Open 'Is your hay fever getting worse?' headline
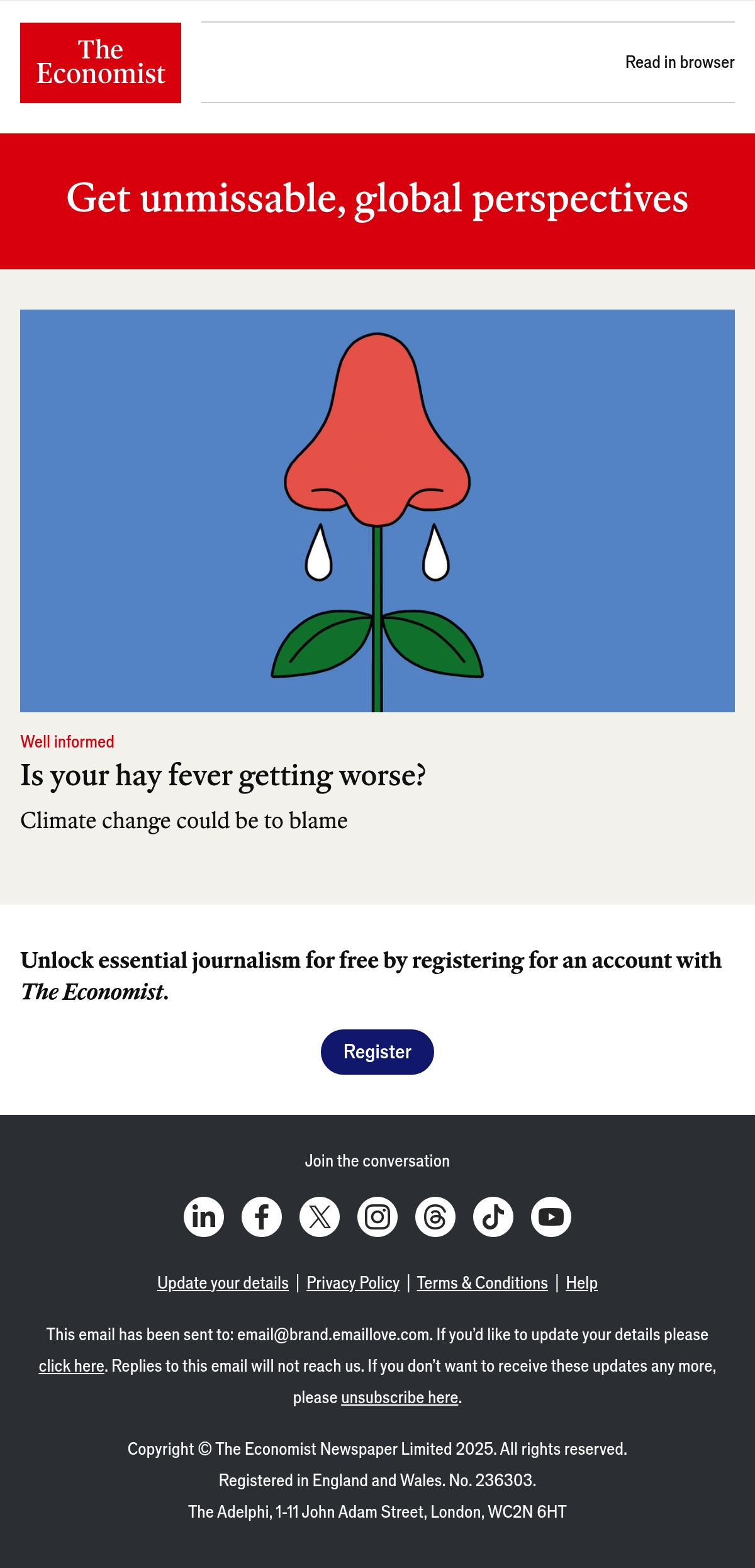 tap(223, 775)
